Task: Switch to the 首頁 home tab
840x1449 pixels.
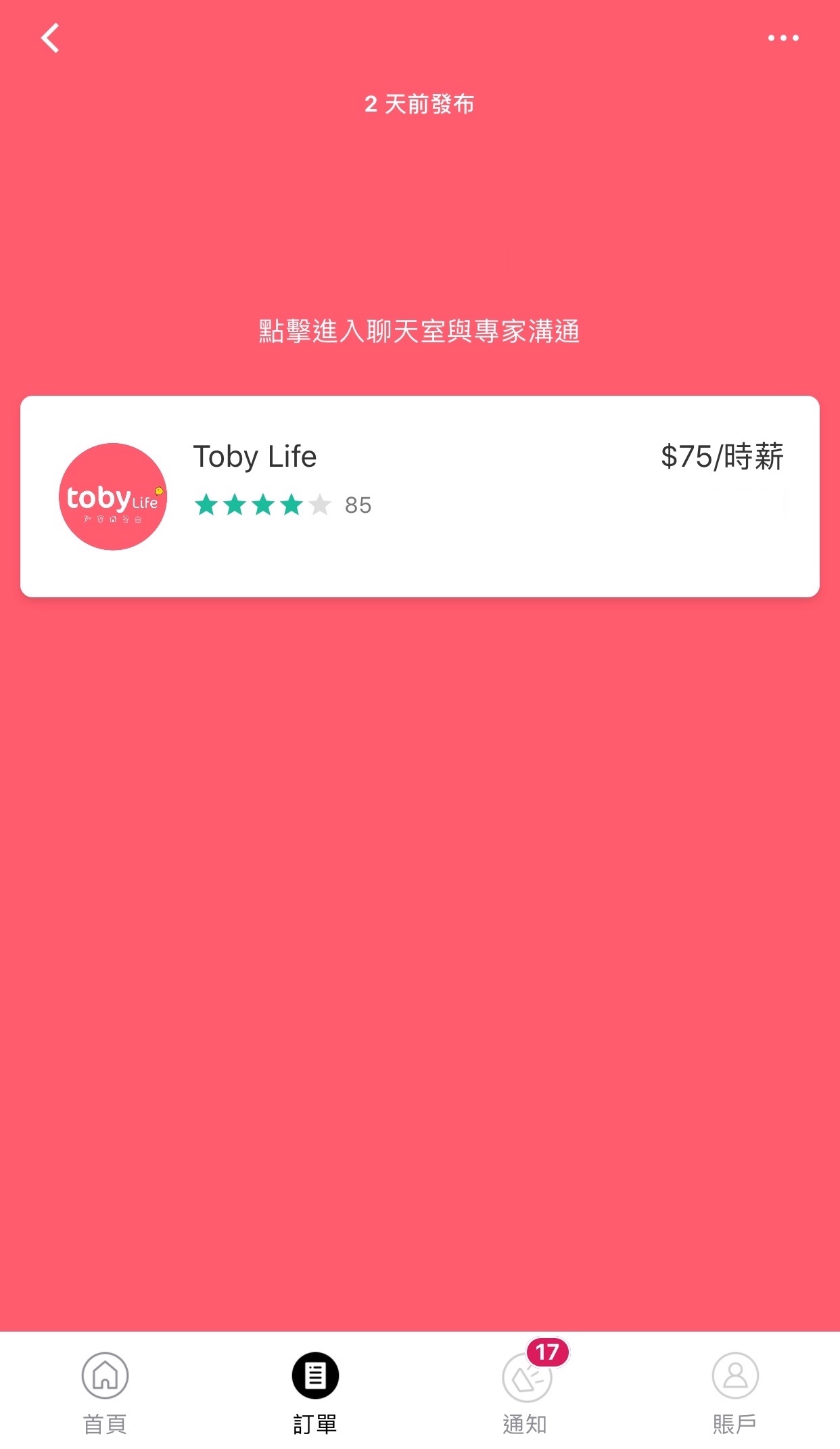Action: click(x=105, y=1392)
